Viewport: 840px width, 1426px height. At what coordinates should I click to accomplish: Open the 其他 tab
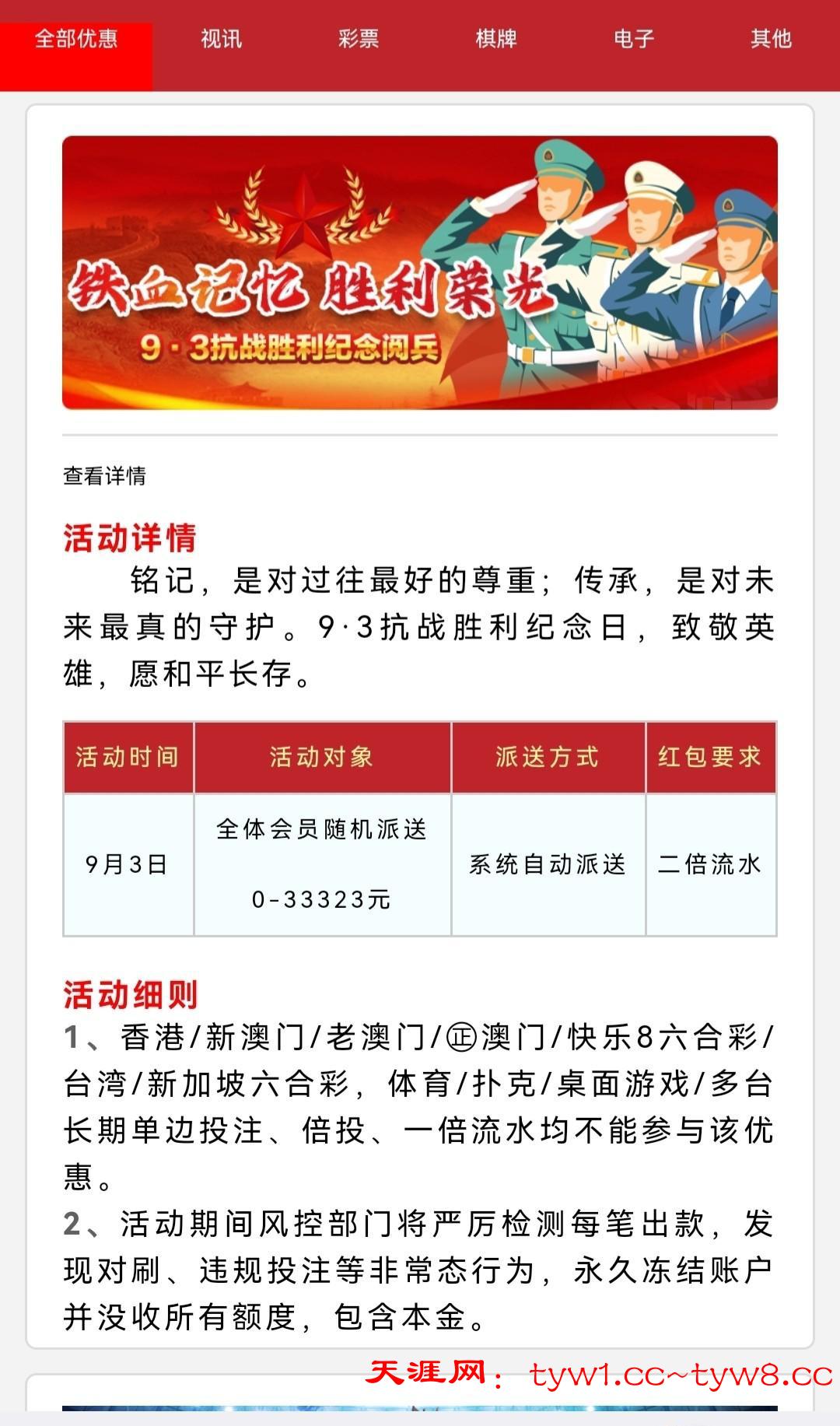770,39
